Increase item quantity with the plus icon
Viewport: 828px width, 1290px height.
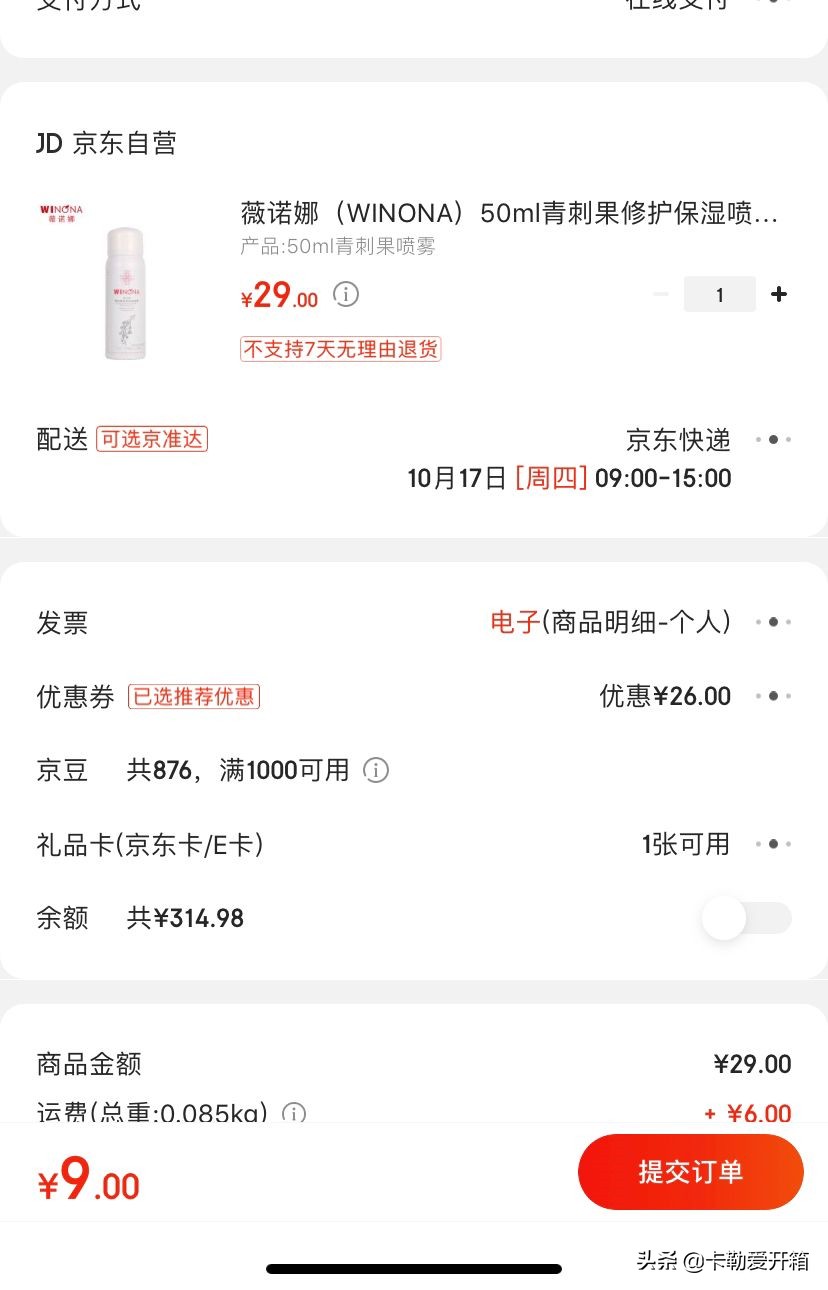click(778, 294)
